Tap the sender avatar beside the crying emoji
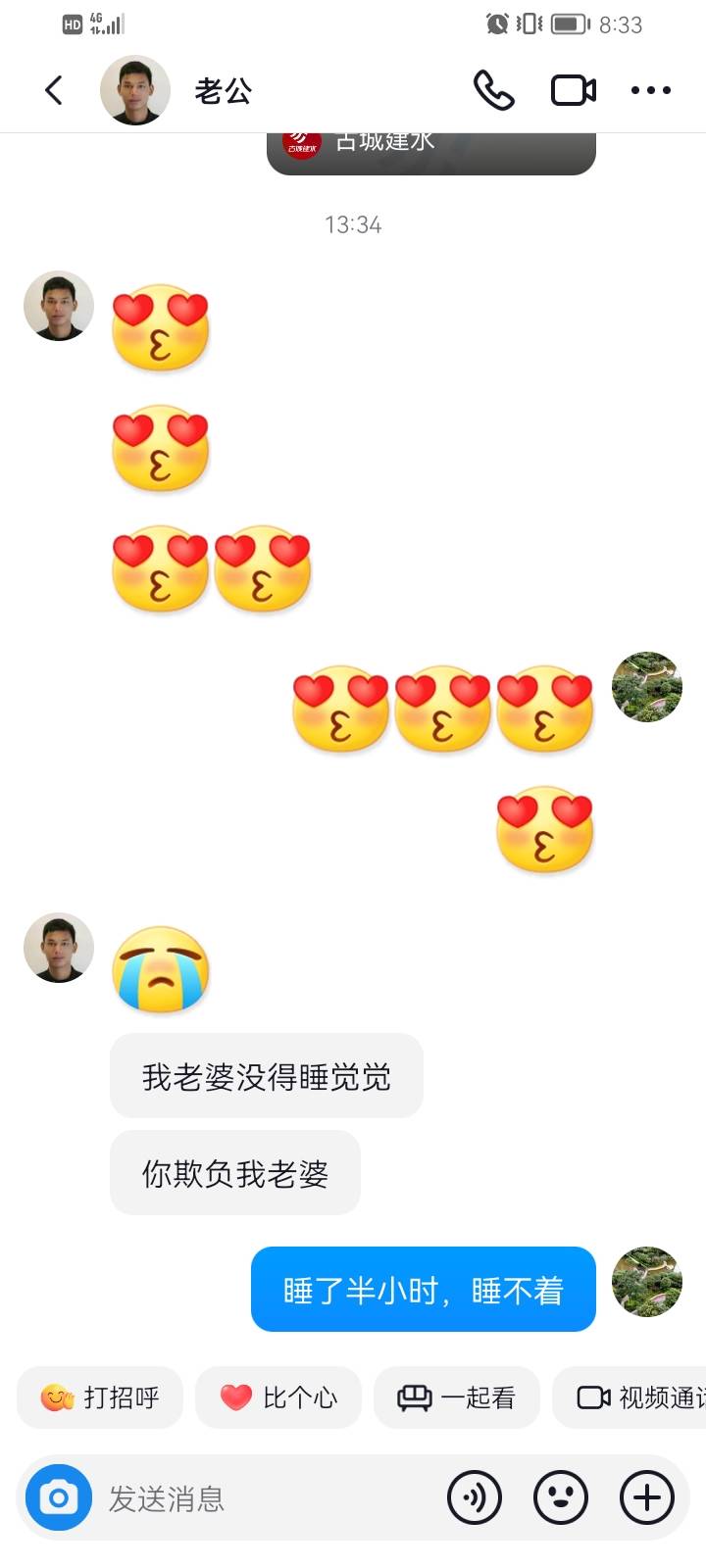706x1568 pixels. pyautogui.click(x=58, y=947)
